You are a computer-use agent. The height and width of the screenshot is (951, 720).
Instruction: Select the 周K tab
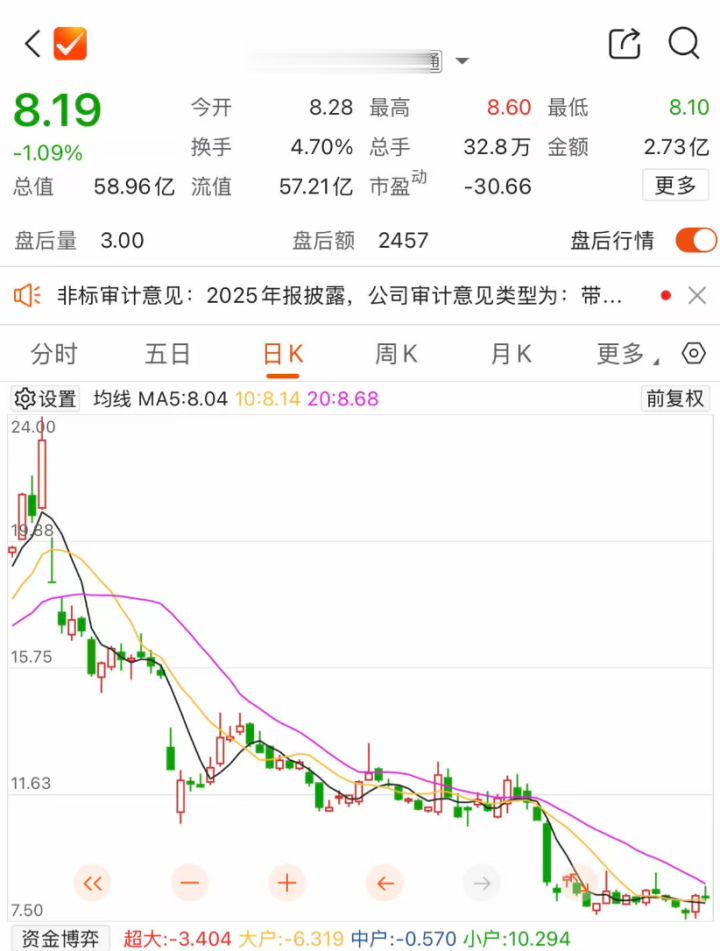click(x=396, y=354)
